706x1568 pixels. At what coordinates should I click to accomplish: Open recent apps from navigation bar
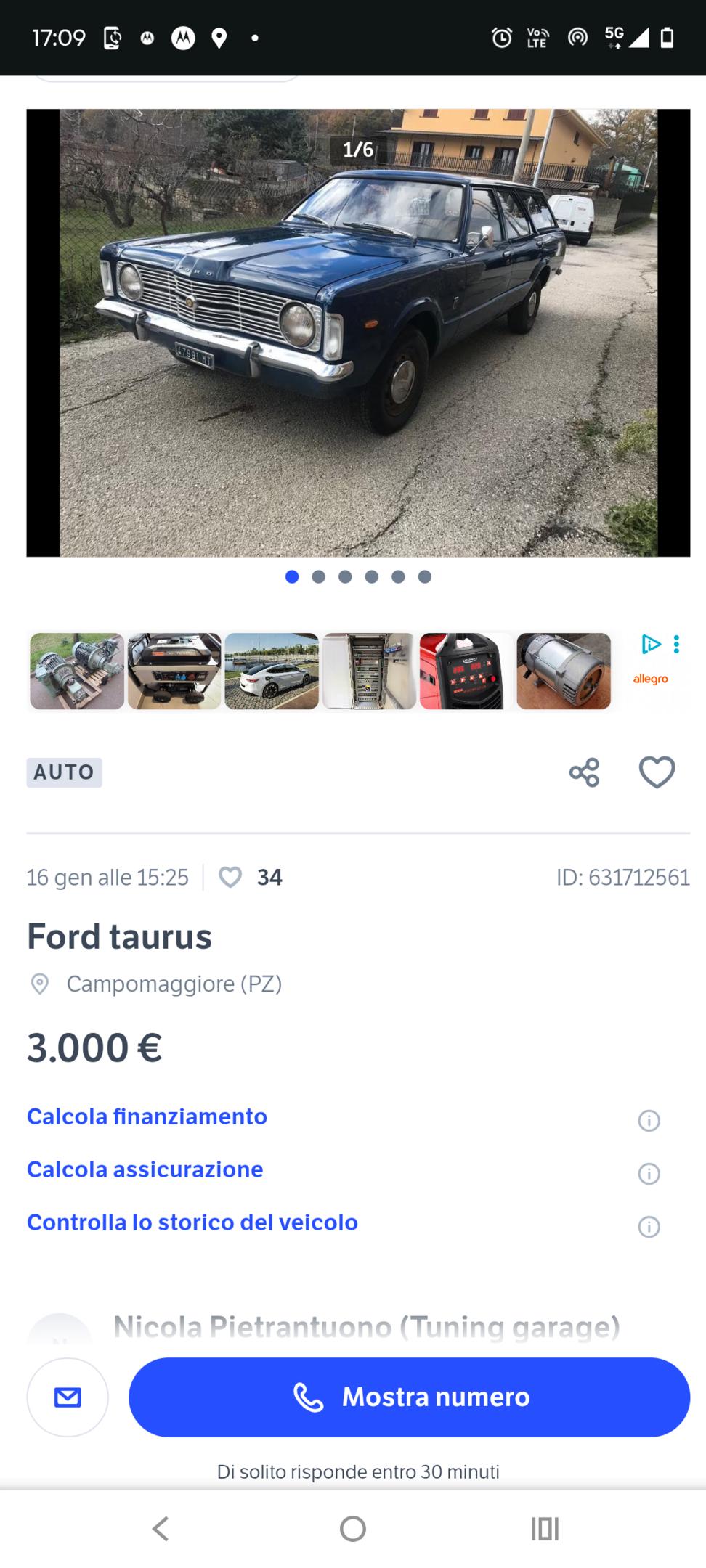(545, 1529)
